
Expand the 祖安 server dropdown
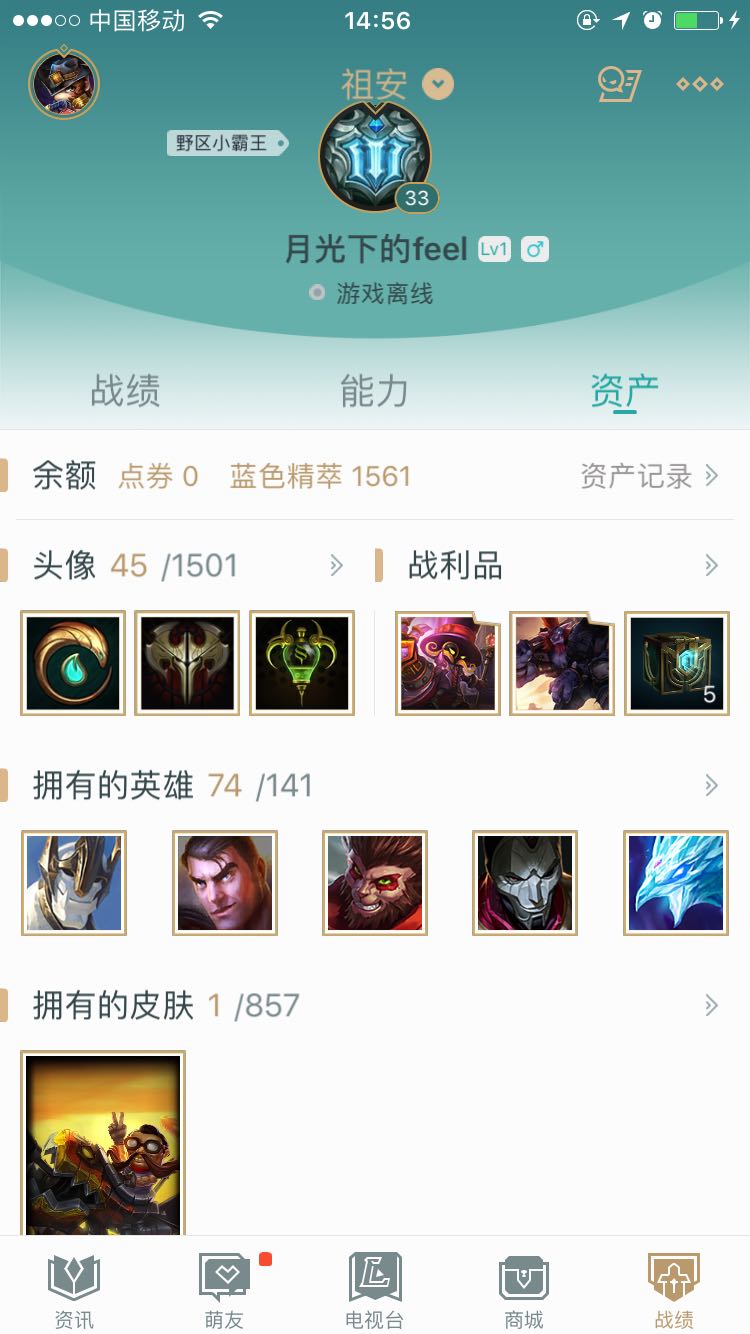pos(437,84)
